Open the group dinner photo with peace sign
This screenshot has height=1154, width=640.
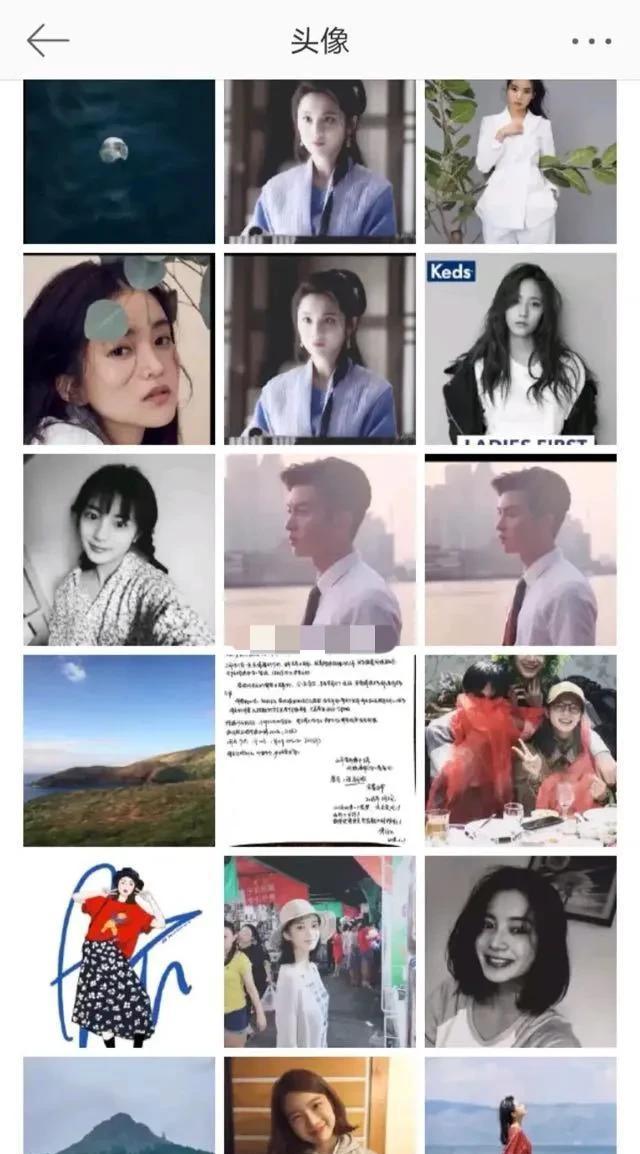click(520, 750)
